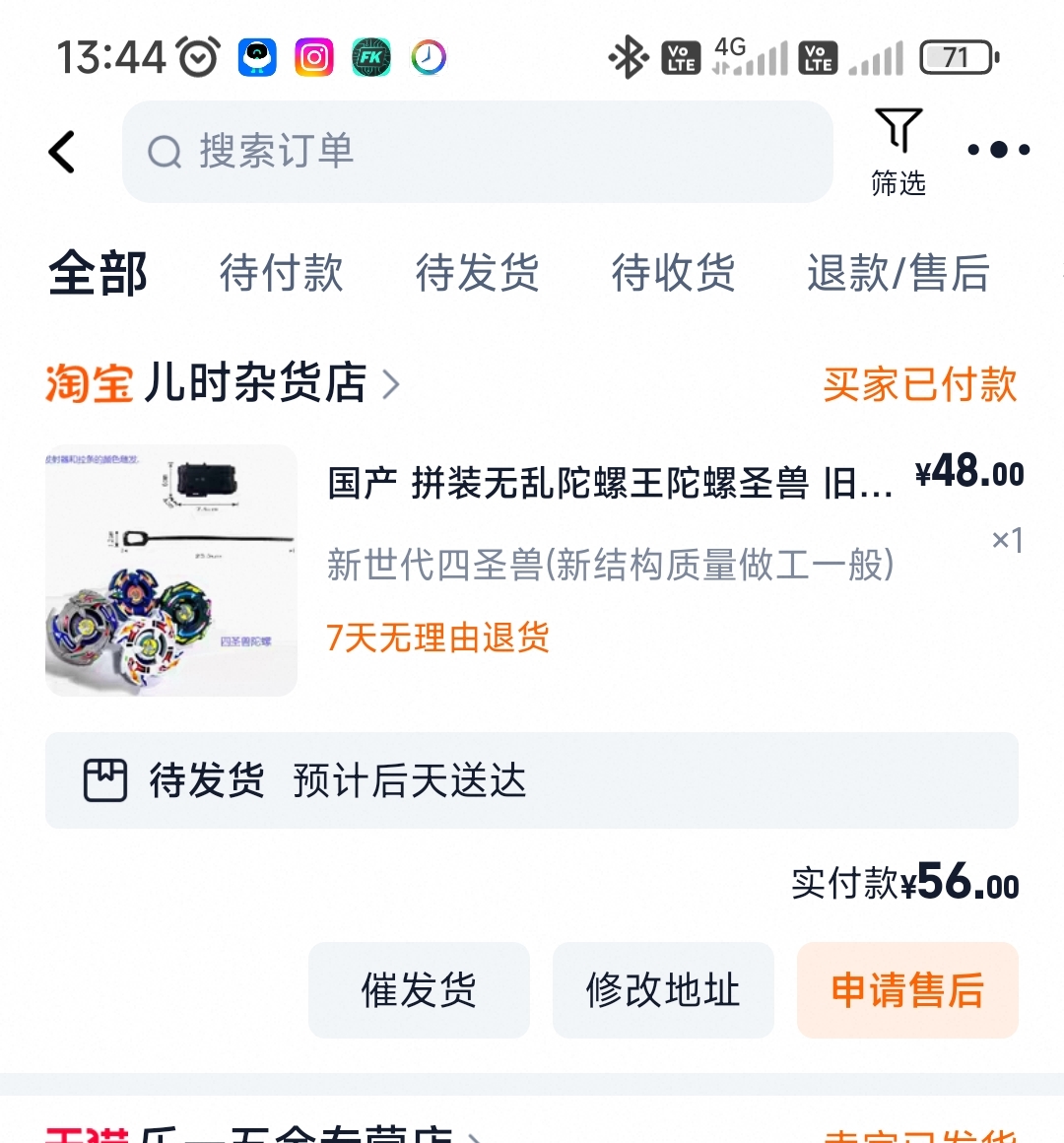View the 待发货 delivery status row

point(531,780)
